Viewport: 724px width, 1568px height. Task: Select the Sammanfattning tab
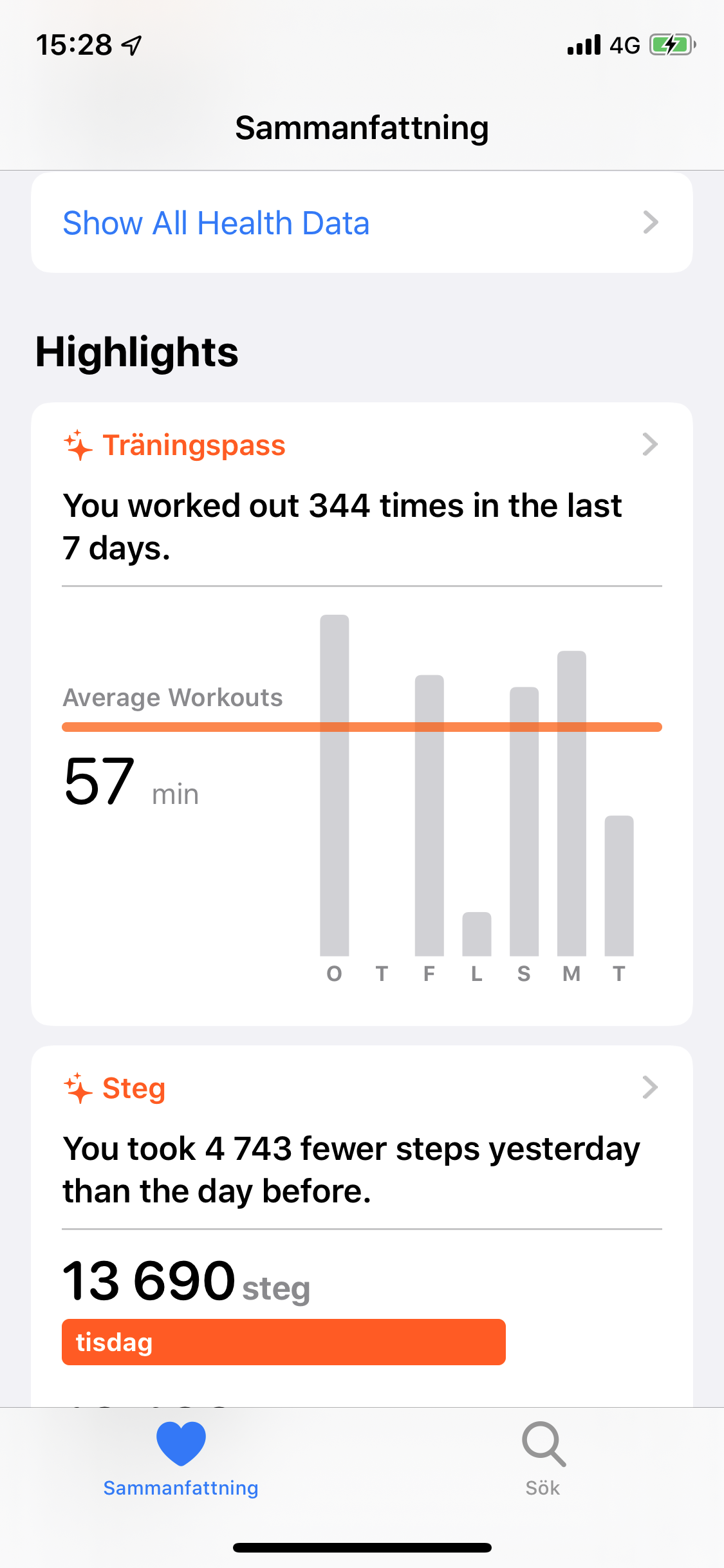tap(181, 1459)
